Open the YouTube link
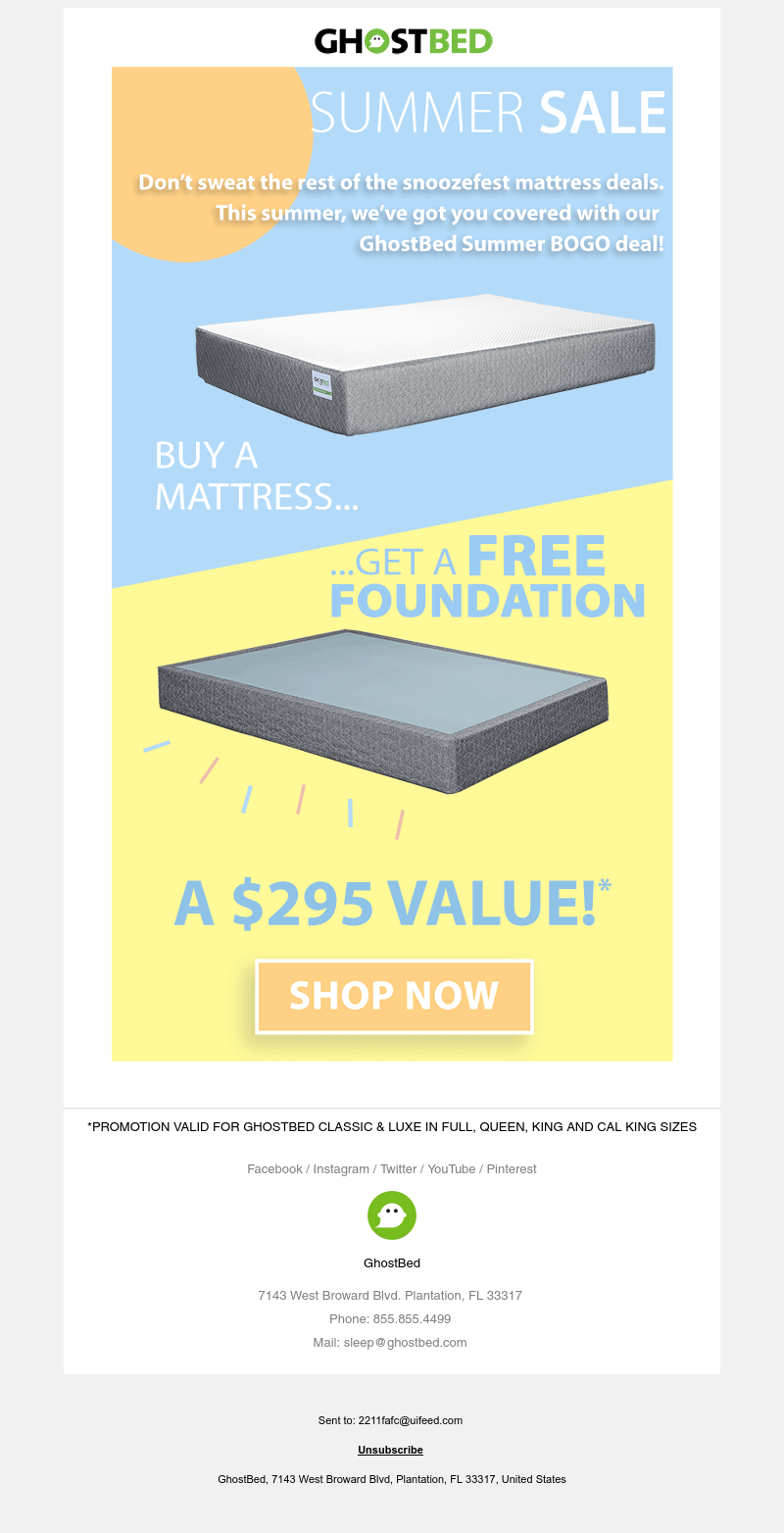Viewport: 784px width, 1533px height. pyautogui.click(x=451, y=1169)
